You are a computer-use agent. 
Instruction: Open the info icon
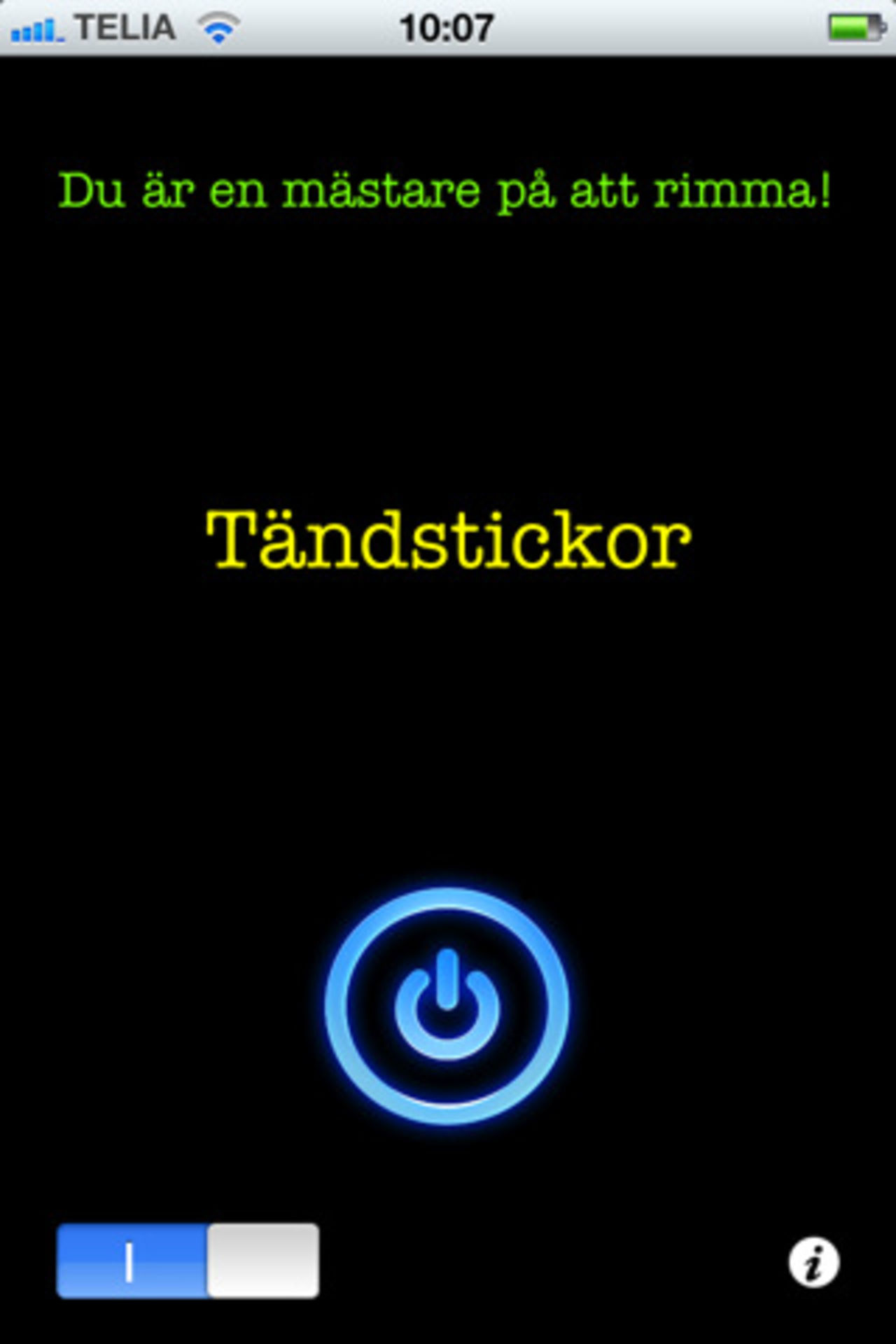click(813, 1263)
